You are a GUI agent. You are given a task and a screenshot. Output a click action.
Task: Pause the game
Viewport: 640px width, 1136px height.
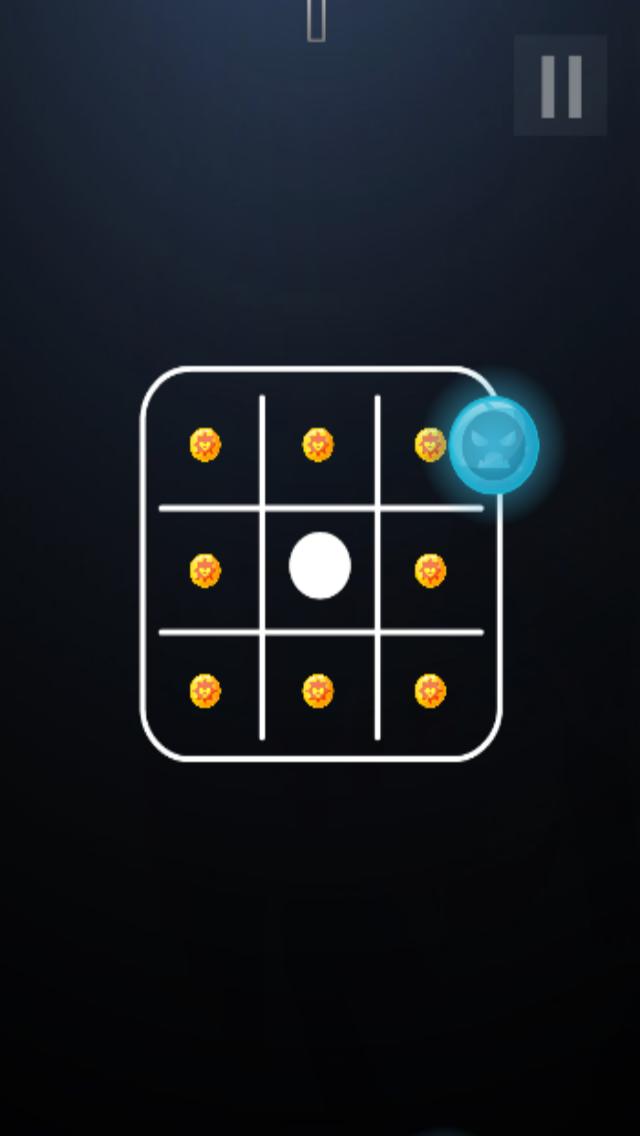click(560, 86)
